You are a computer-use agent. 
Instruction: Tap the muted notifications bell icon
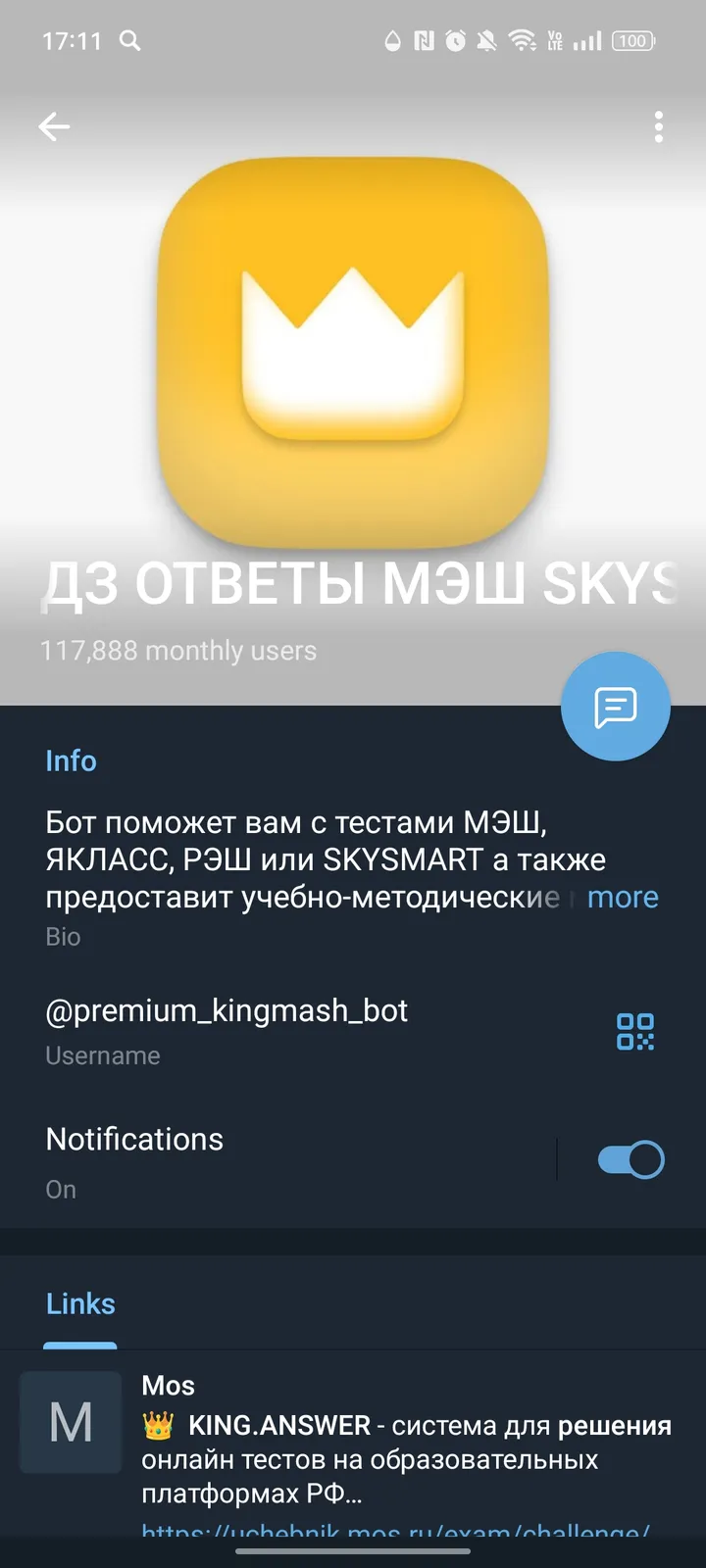point(482,41)
